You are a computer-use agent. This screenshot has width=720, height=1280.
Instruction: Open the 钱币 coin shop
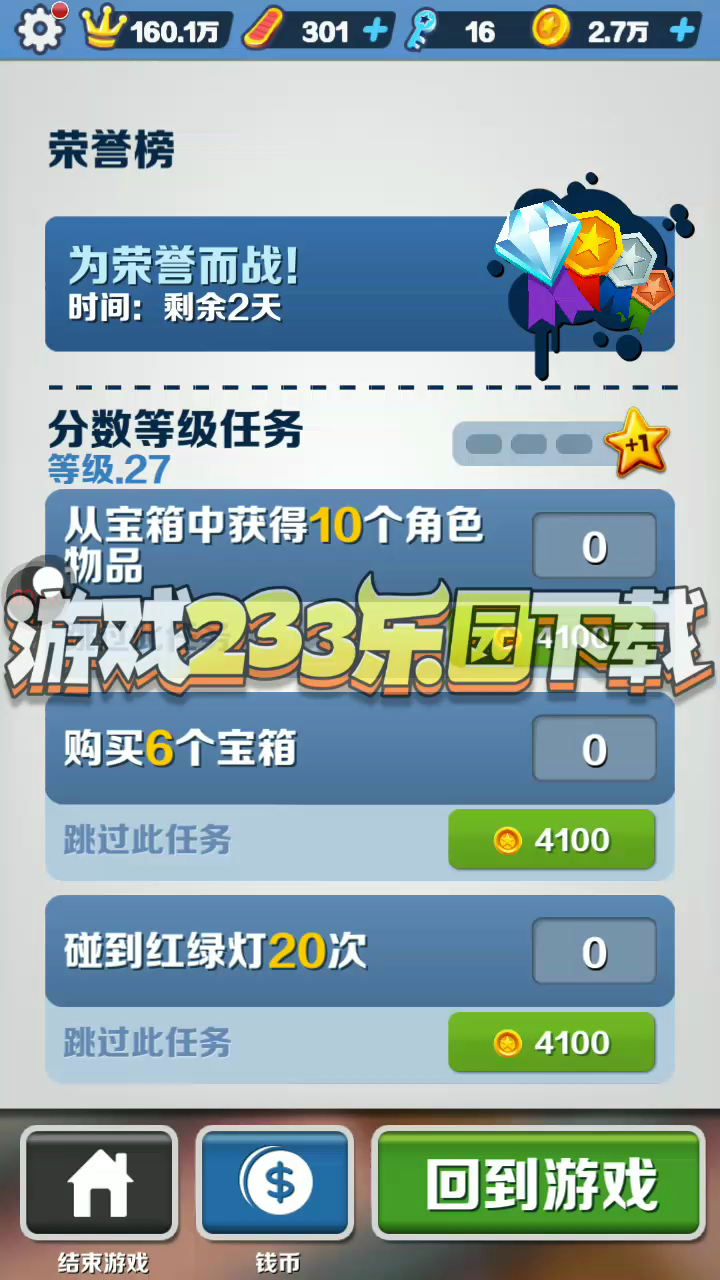(x=277, y=1184)
